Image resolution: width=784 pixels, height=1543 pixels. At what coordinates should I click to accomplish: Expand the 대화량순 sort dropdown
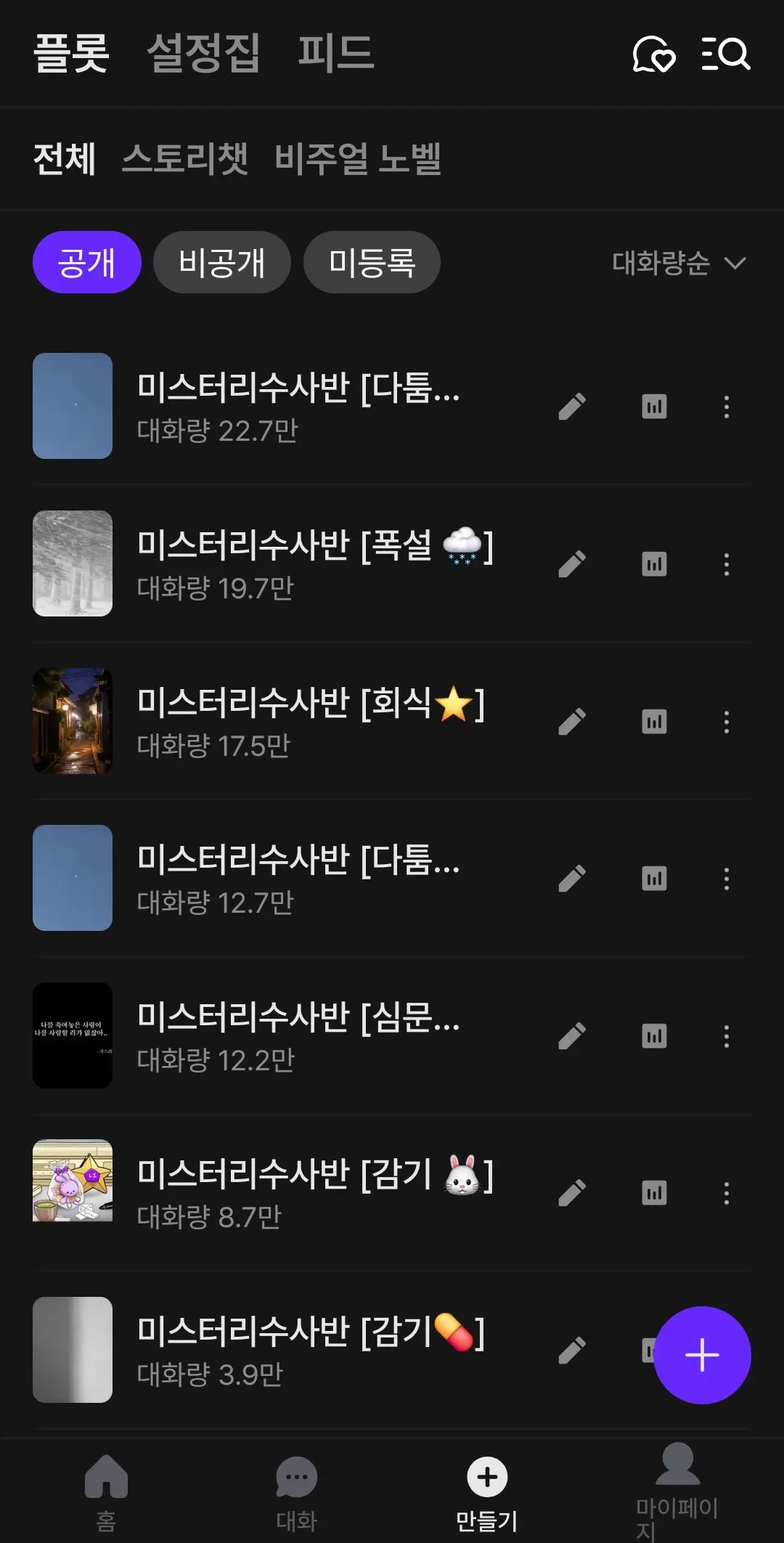[x=679, y=263]
